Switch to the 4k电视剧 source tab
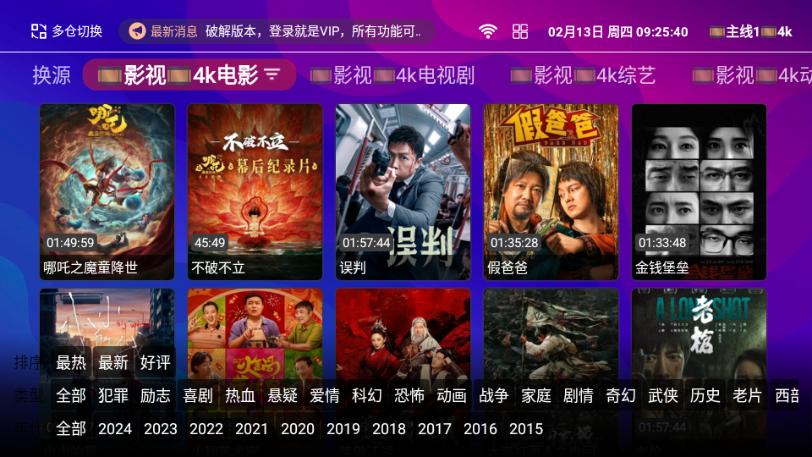The width and height of the screenshot is (812, 457). coord(392,75)
